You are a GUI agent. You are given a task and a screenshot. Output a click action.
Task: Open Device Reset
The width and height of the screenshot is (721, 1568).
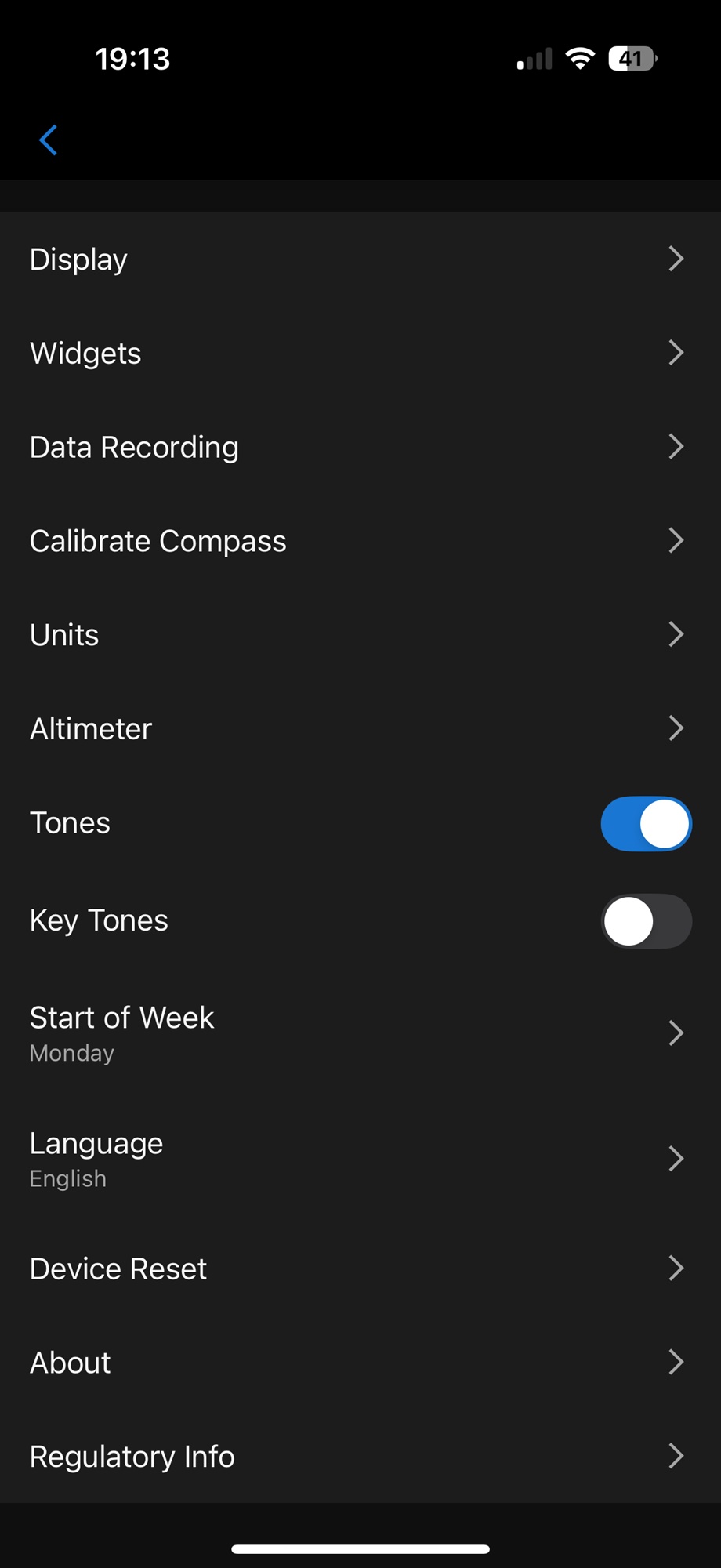(360, 1269)
